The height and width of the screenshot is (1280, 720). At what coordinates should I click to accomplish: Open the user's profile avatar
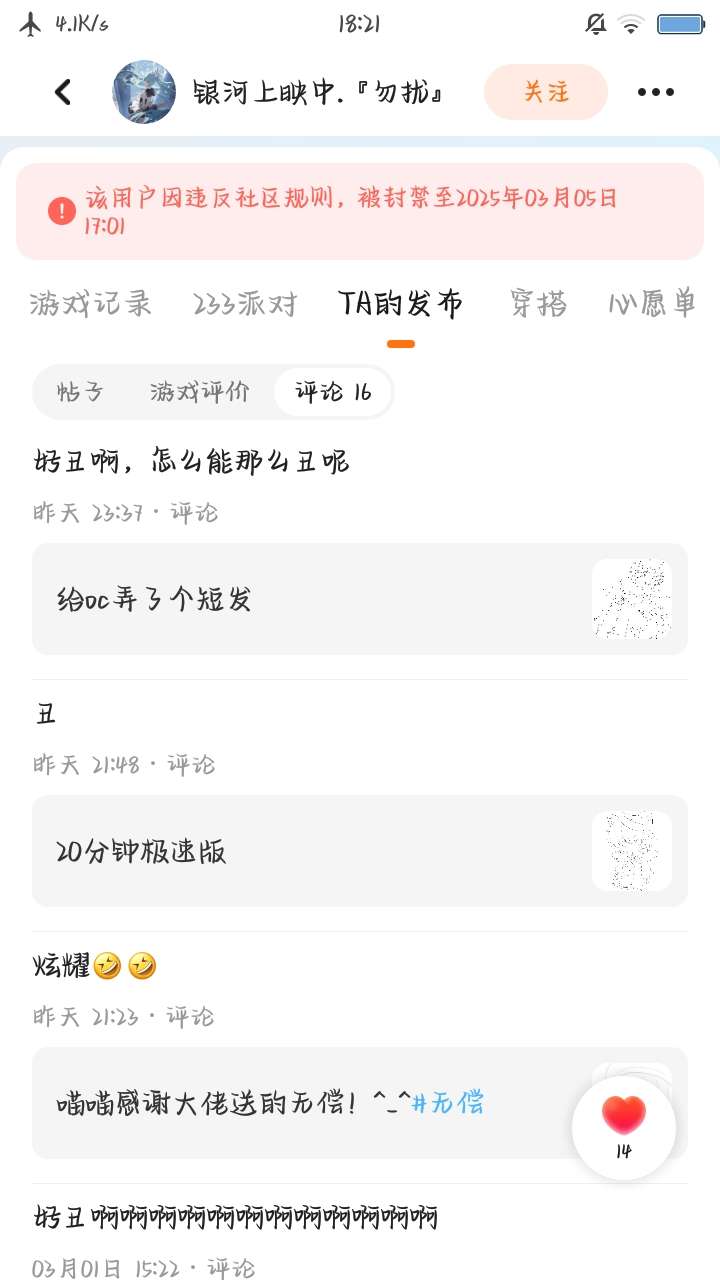click(144, 92)
